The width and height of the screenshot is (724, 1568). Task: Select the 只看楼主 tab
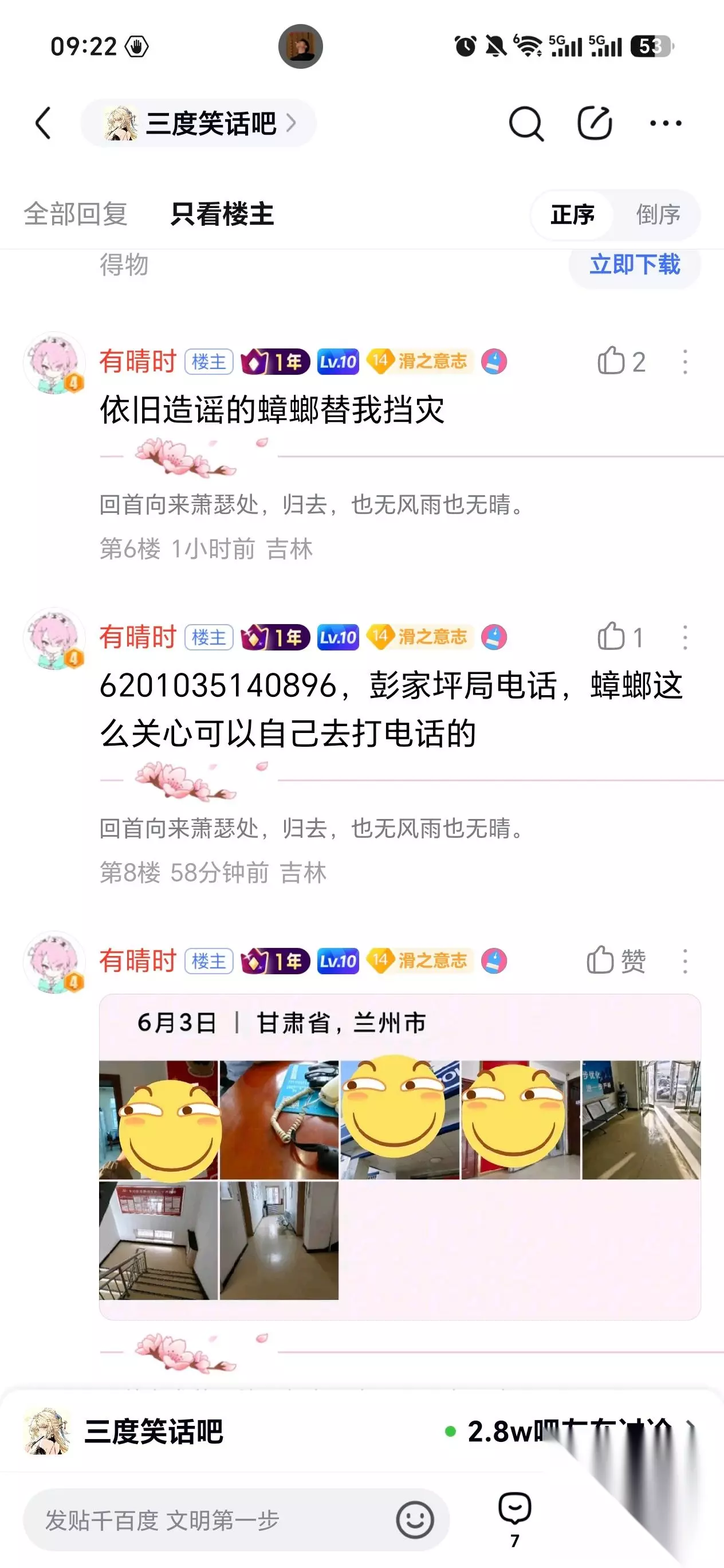222,214
